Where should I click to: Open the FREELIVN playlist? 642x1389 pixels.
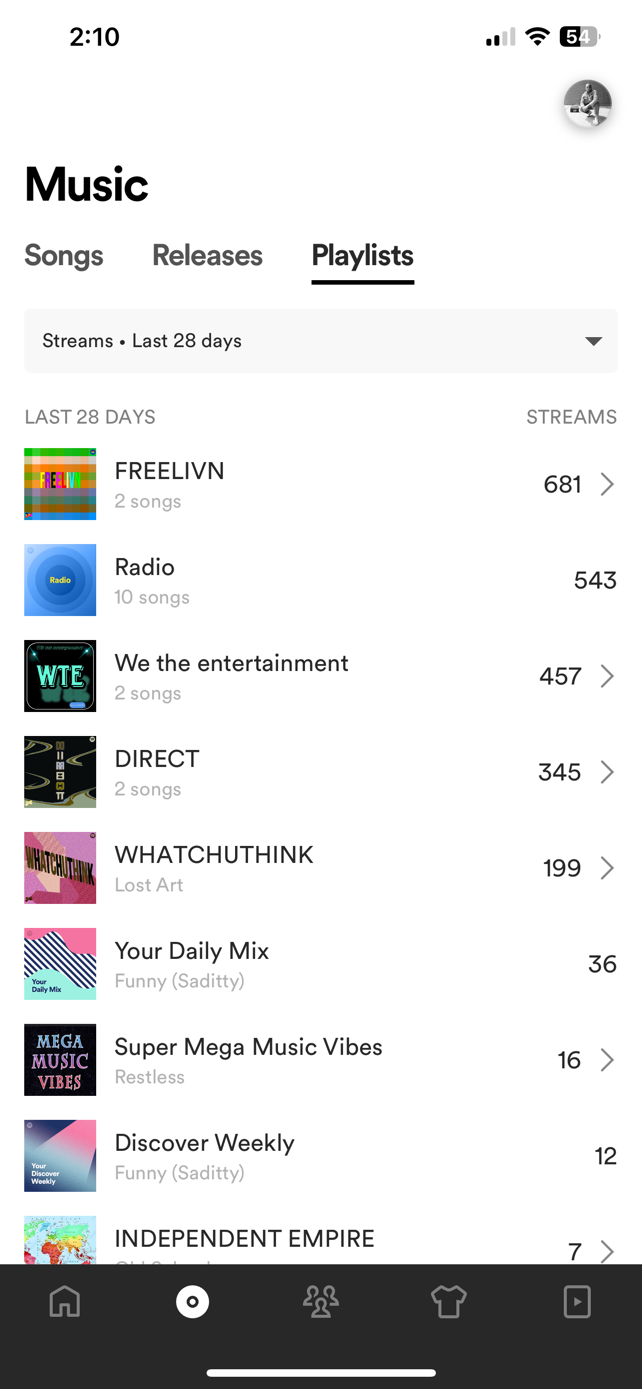(320, 484)
